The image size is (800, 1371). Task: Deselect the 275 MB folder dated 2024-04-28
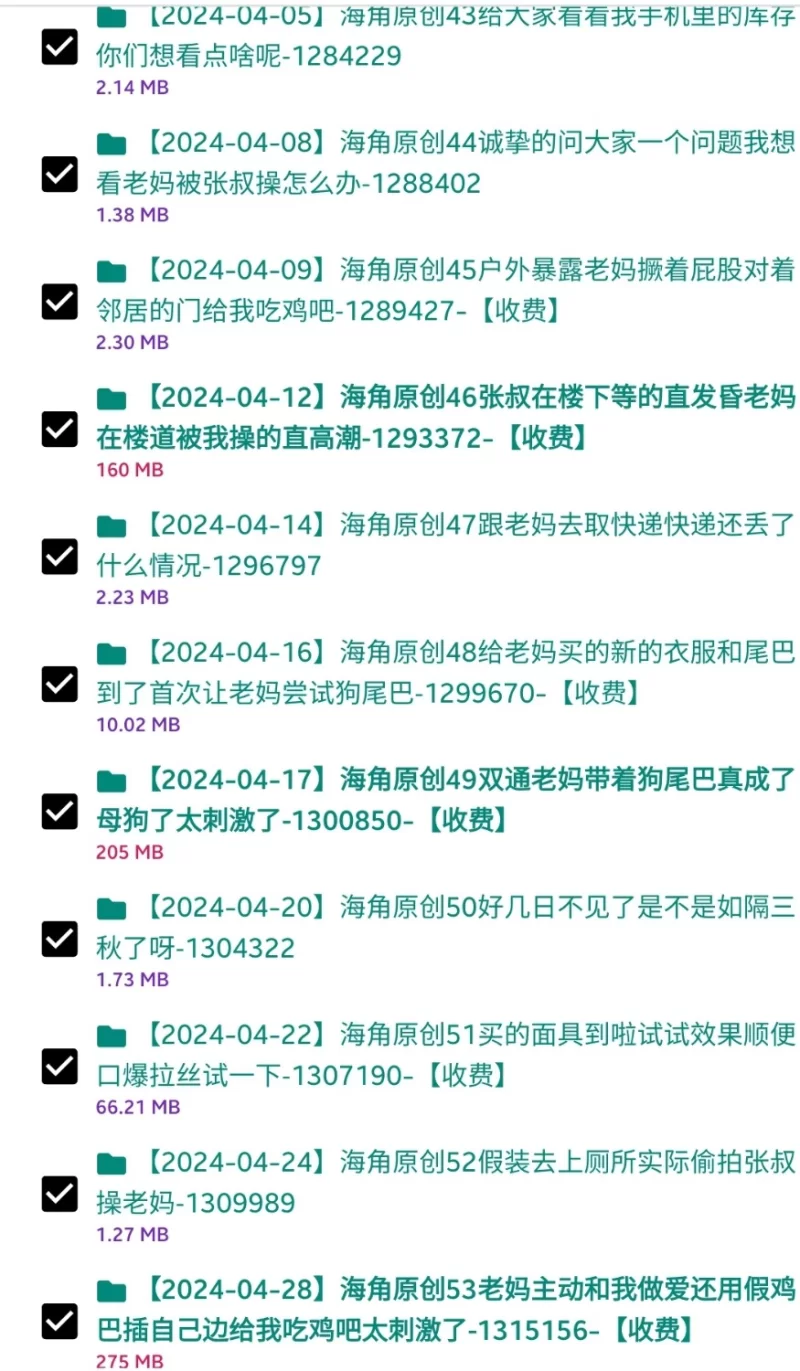point(59,1321)
